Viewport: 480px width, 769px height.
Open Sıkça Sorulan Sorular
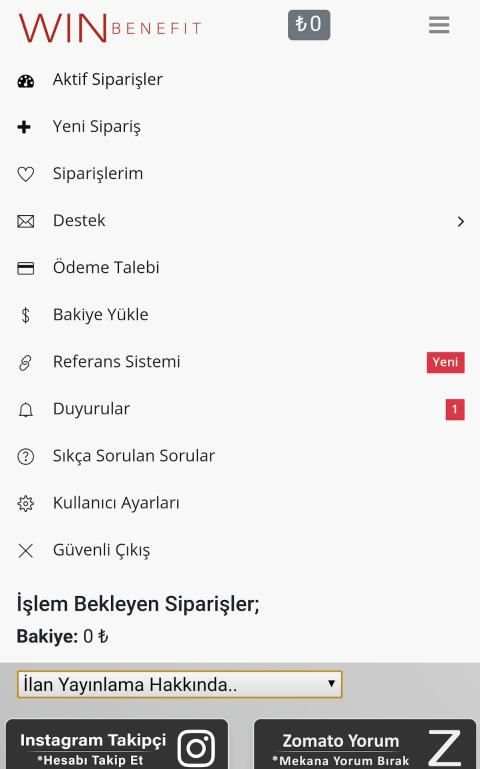pyautogui.click(x=240, y=456)
